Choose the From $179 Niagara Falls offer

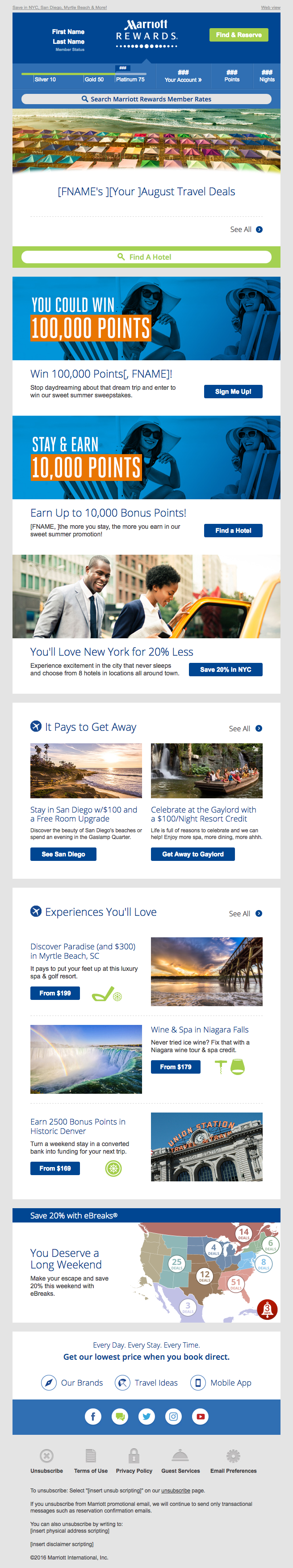(x=176, y=1066)
